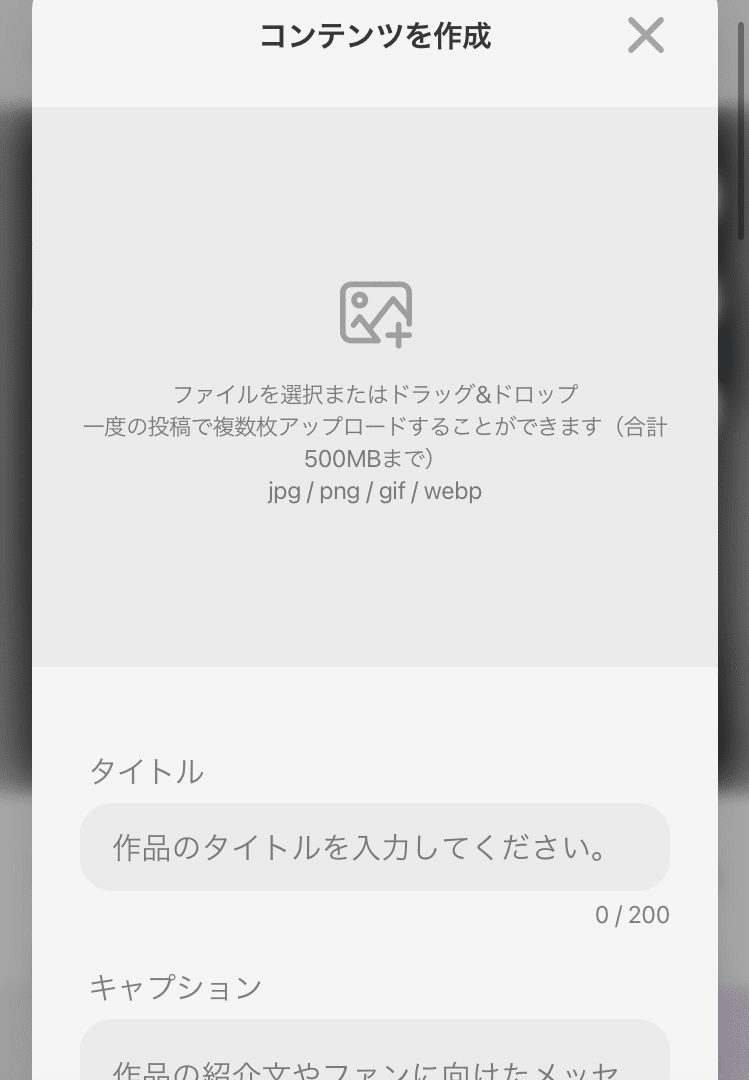Screen dimensions: 749x1080
Task: Select the picture-with-plus icon in the upload zone
Action: click(375, 314)
